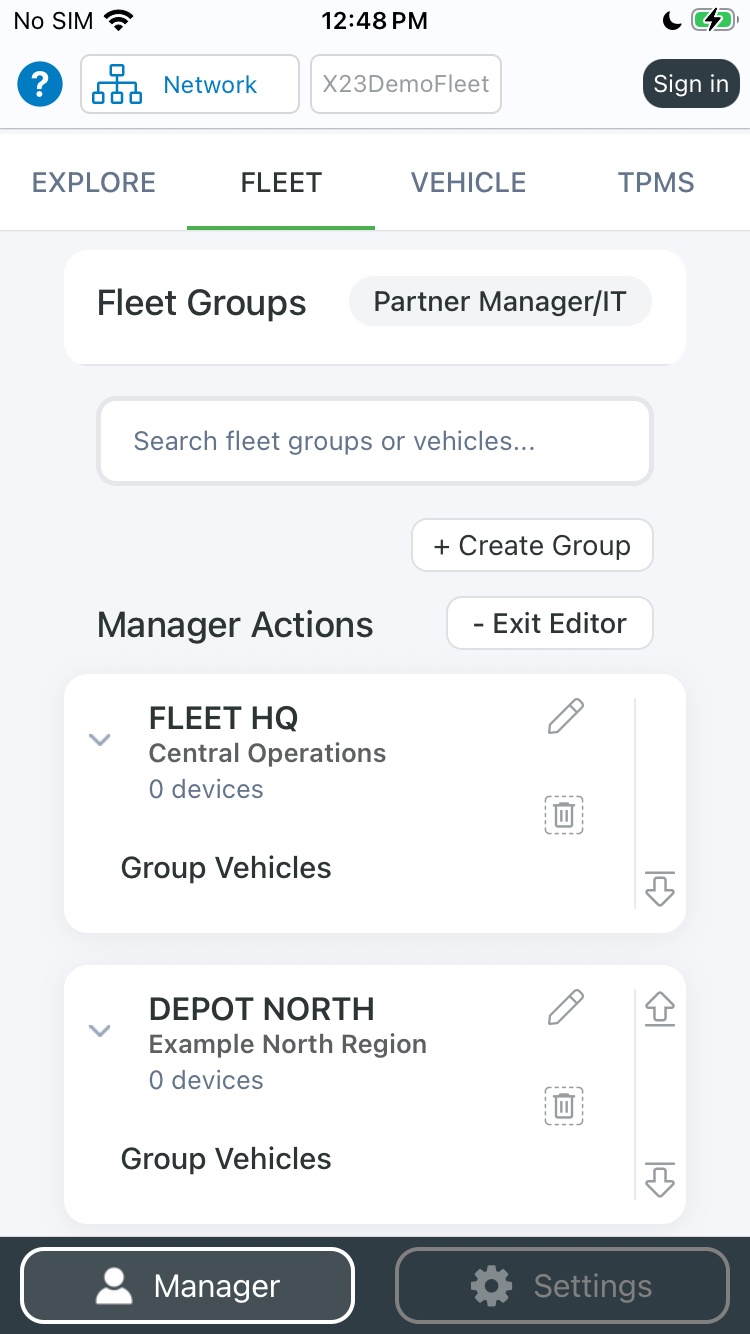Switch to the TPMS tab
The width and height of the screenshot is (750, 1334).
(x=656, y=183)
